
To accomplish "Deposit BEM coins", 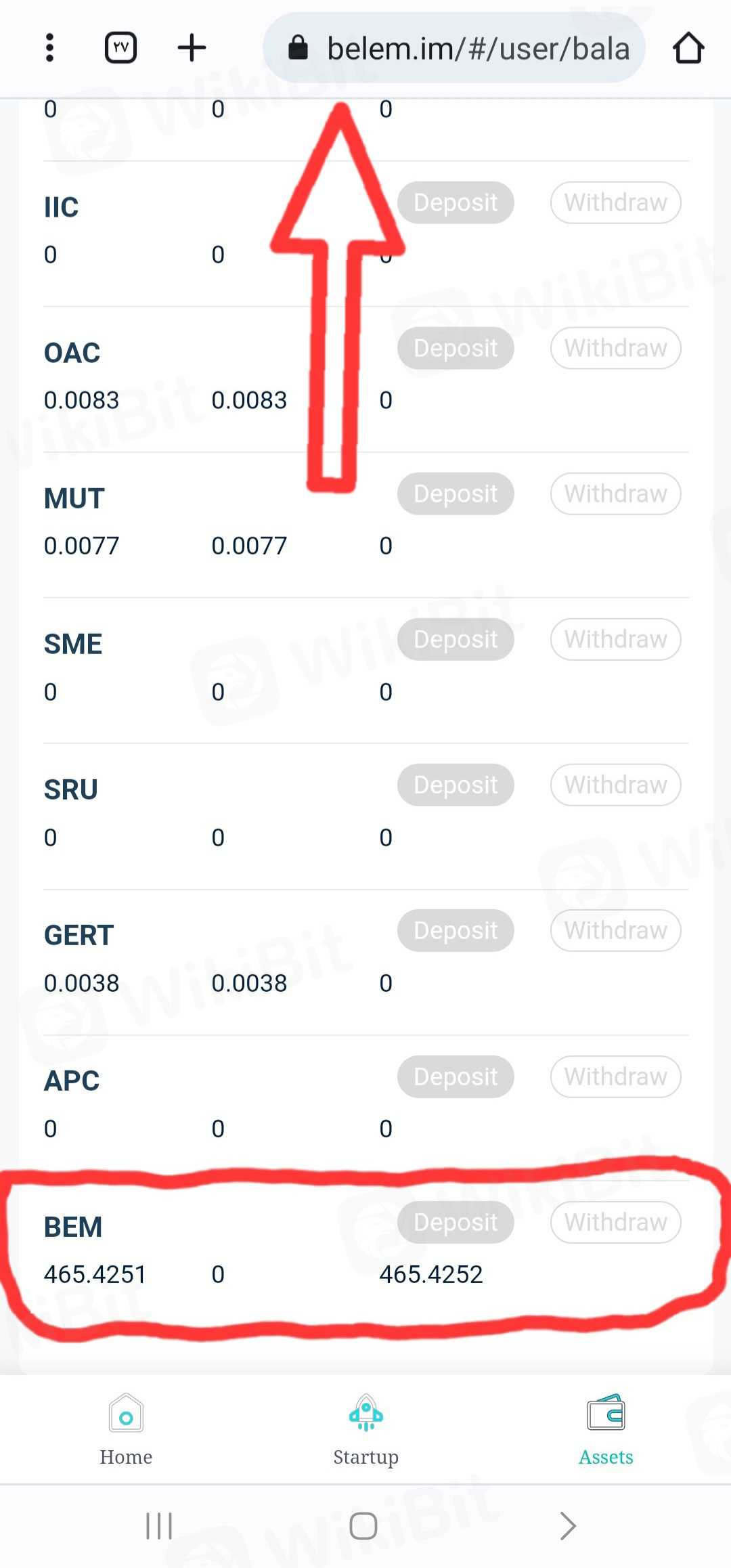I will click(x=456, y=1222).
